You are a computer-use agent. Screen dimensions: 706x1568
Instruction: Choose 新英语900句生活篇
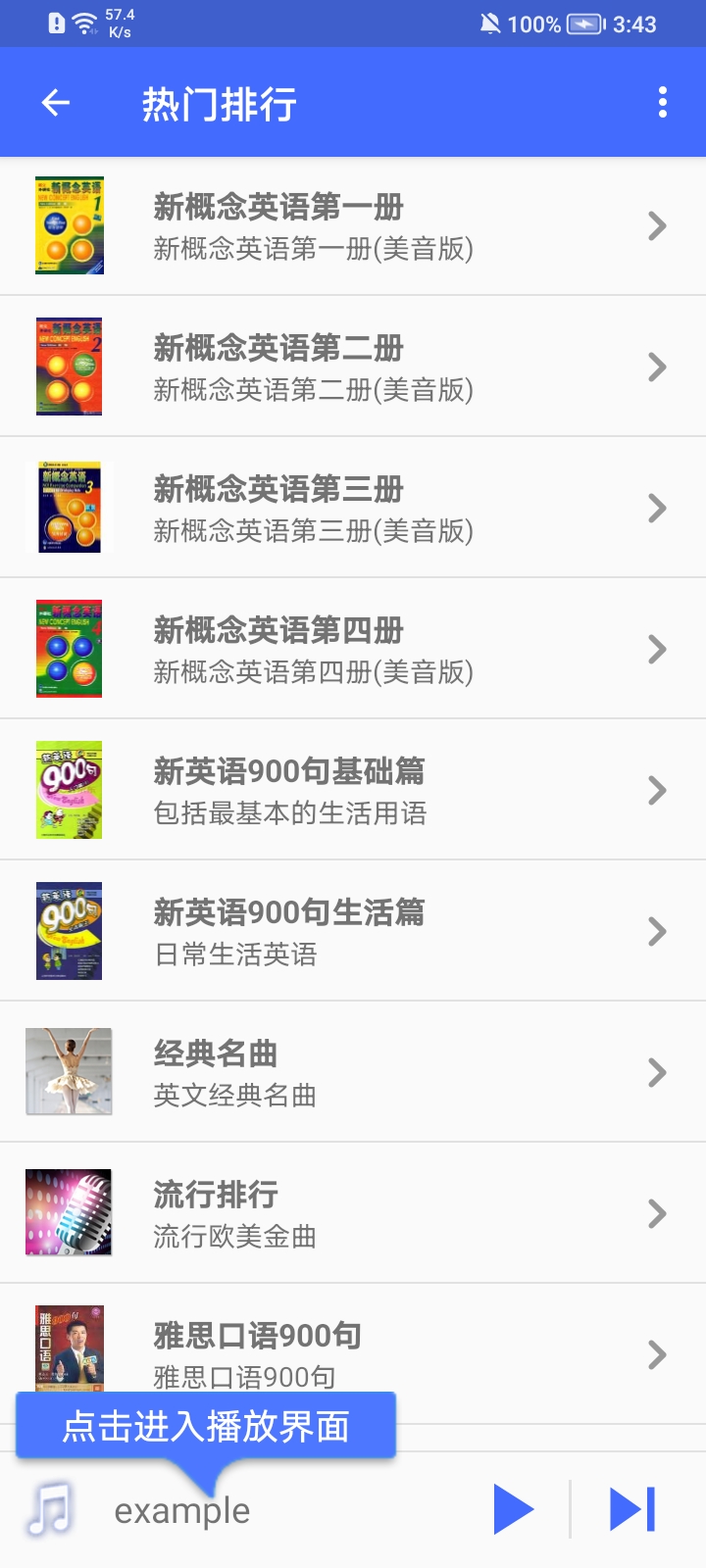click(353, 932)
